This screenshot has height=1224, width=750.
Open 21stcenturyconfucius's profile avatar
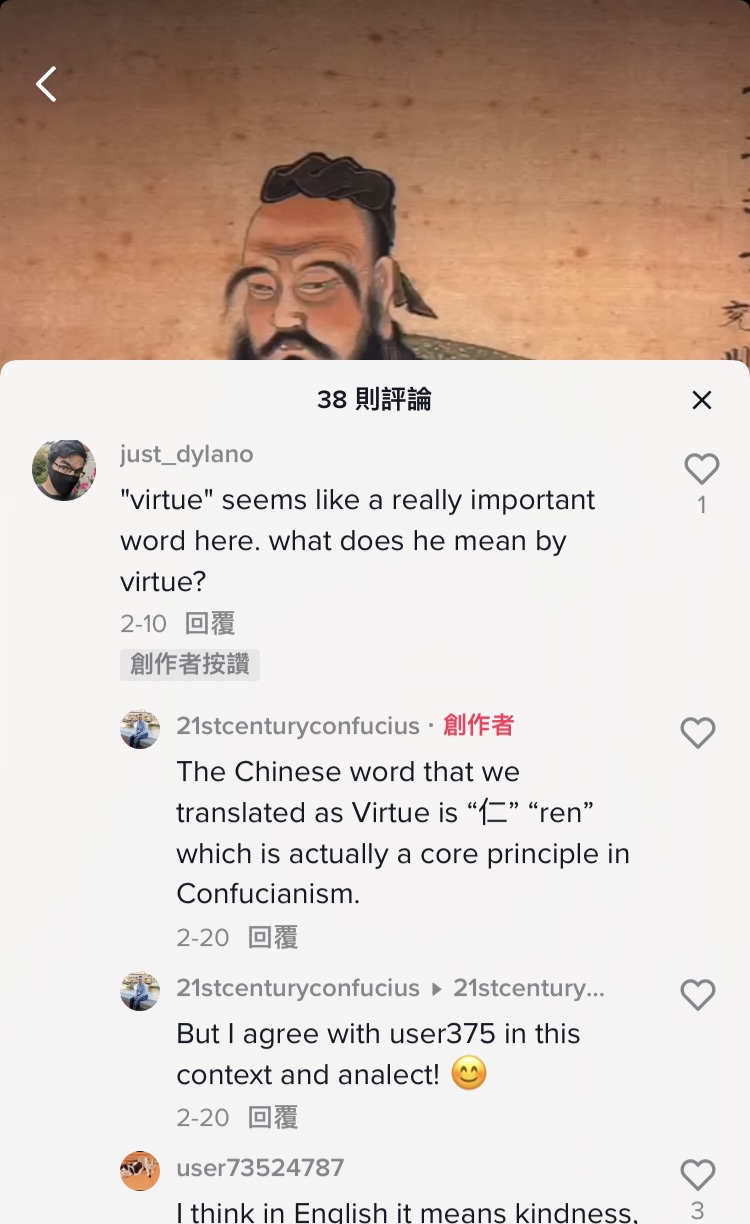140,729
